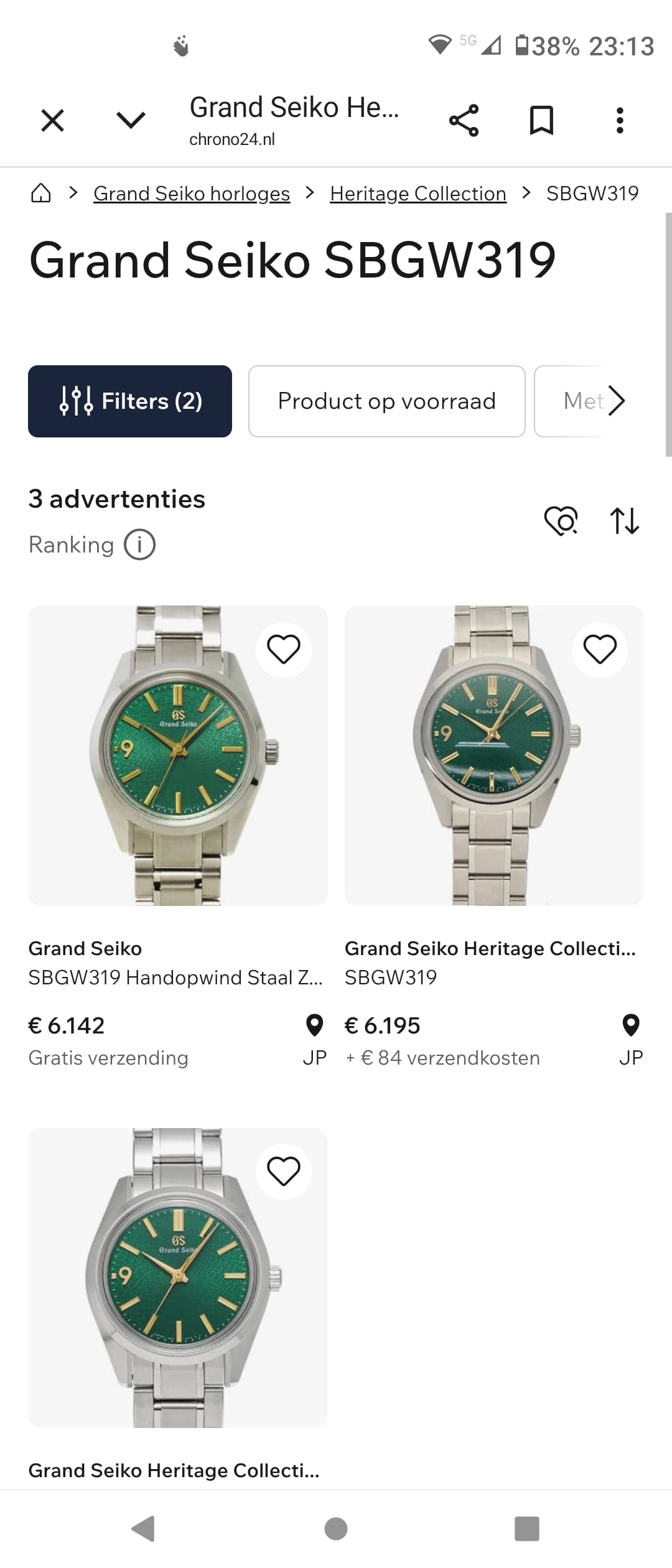Open Filters (2) panel

tap(130, 401)
